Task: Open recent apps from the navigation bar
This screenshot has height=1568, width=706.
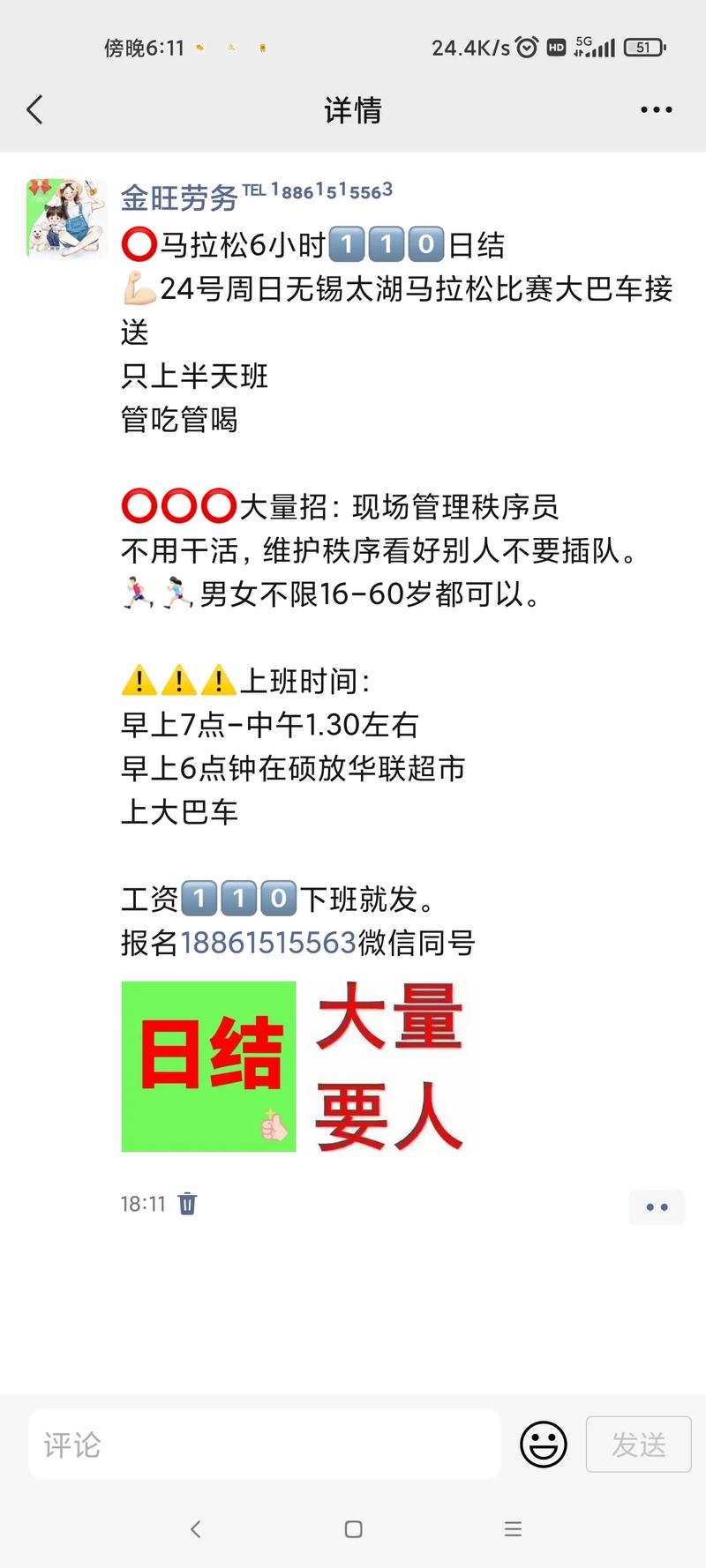Action: pos(513,1529)
